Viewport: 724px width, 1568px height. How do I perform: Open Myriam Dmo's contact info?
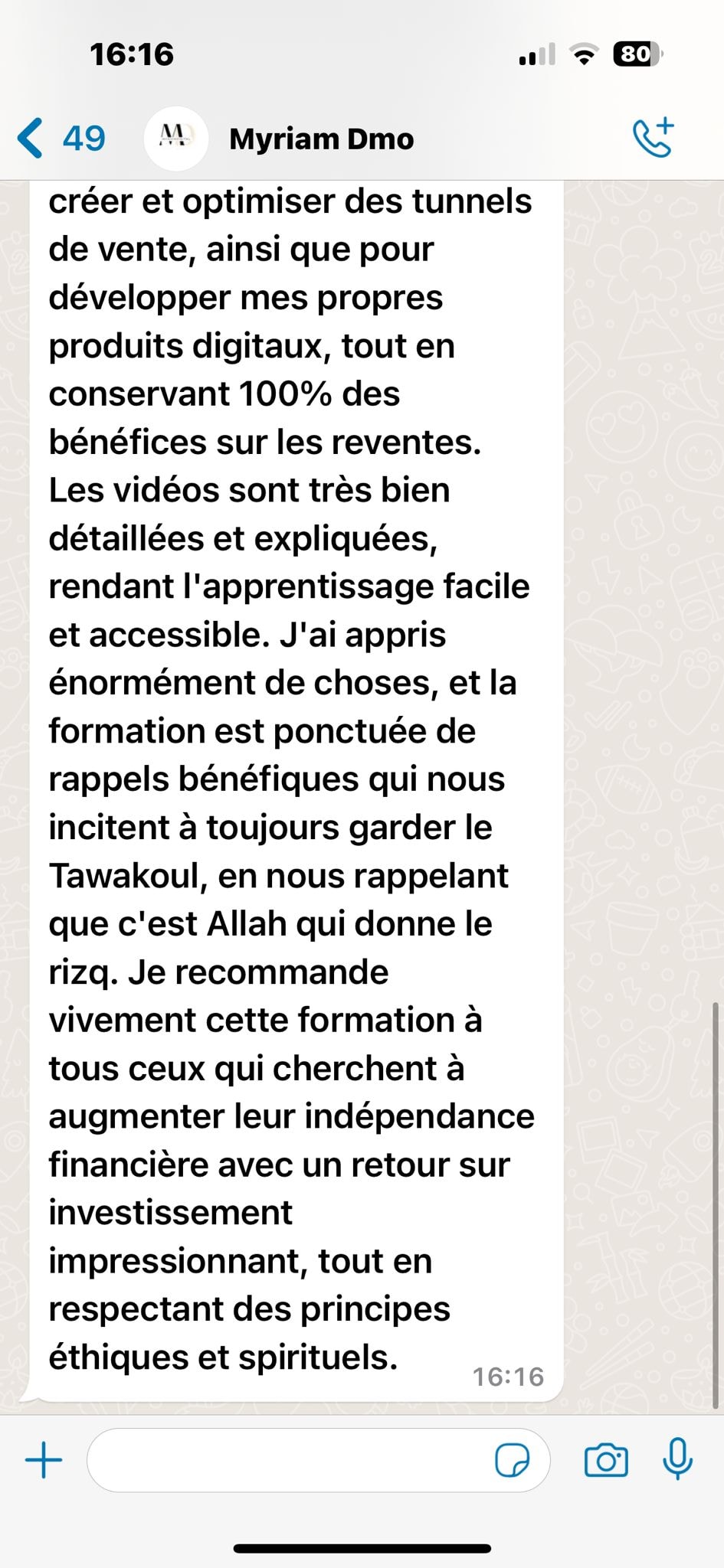(321, 139)
